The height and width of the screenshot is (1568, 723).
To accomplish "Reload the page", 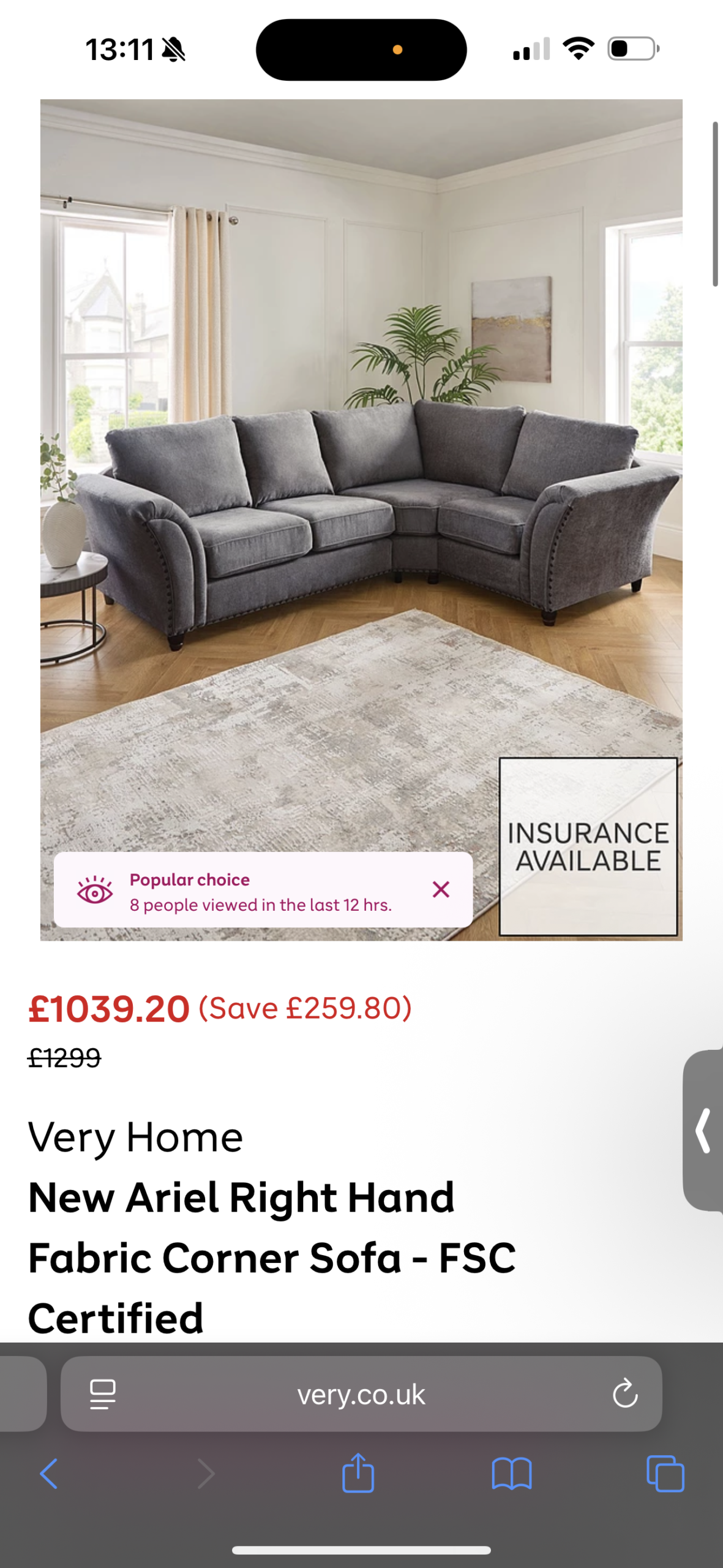I will pos(625,1393).
